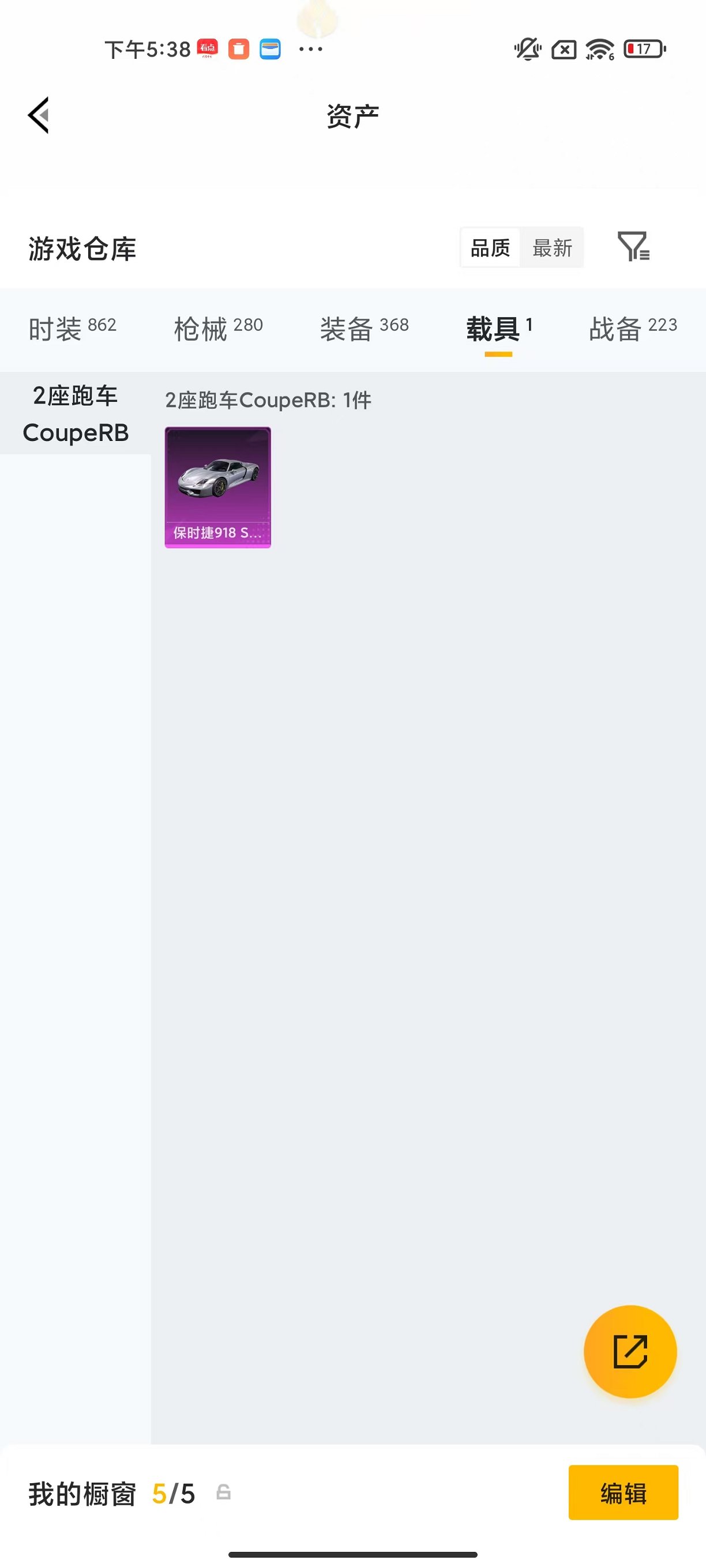Tap the yellow 编辑 button

click(622, 1492)
